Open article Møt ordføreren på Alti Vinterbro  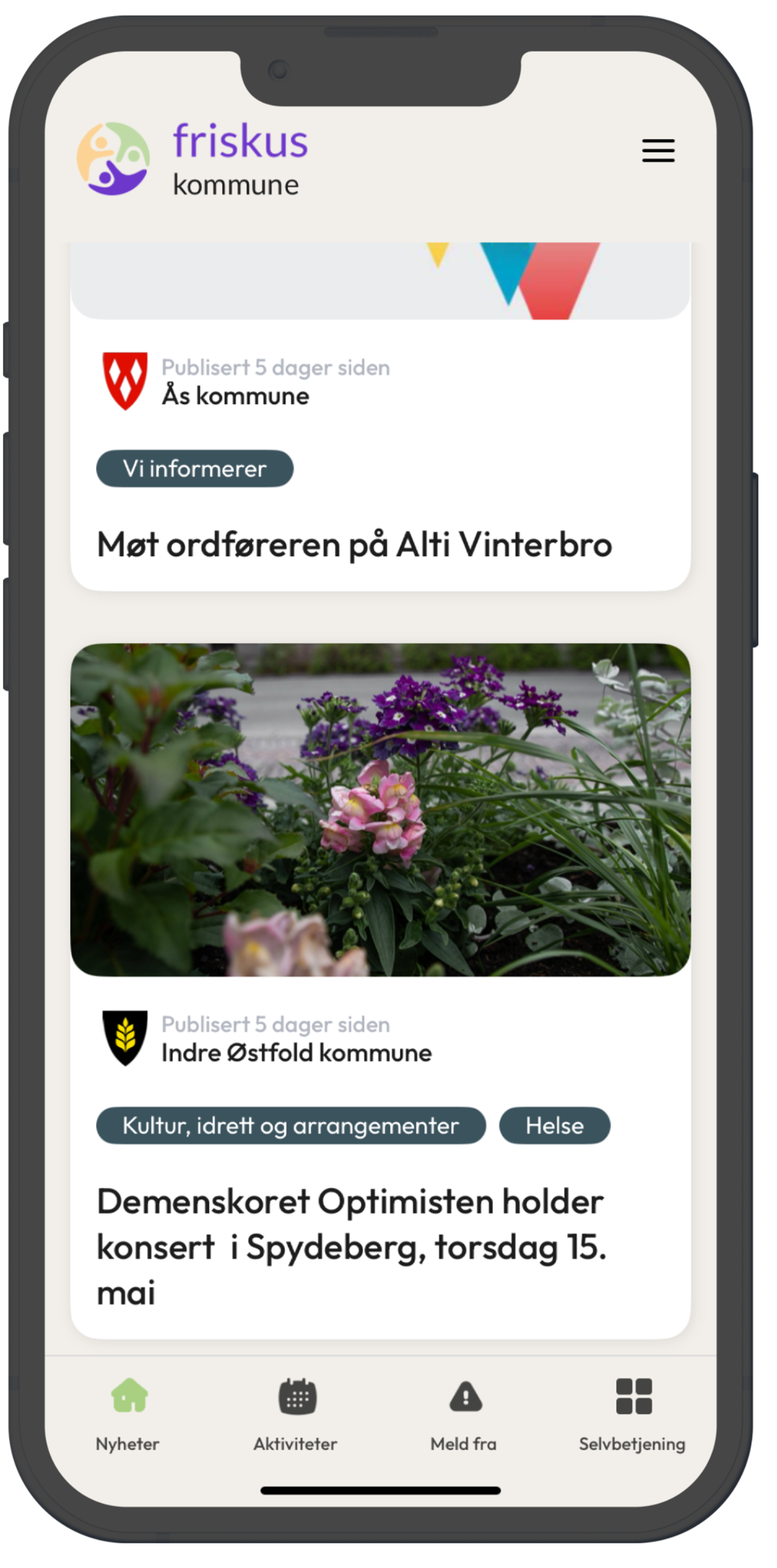tap(354, 545)
